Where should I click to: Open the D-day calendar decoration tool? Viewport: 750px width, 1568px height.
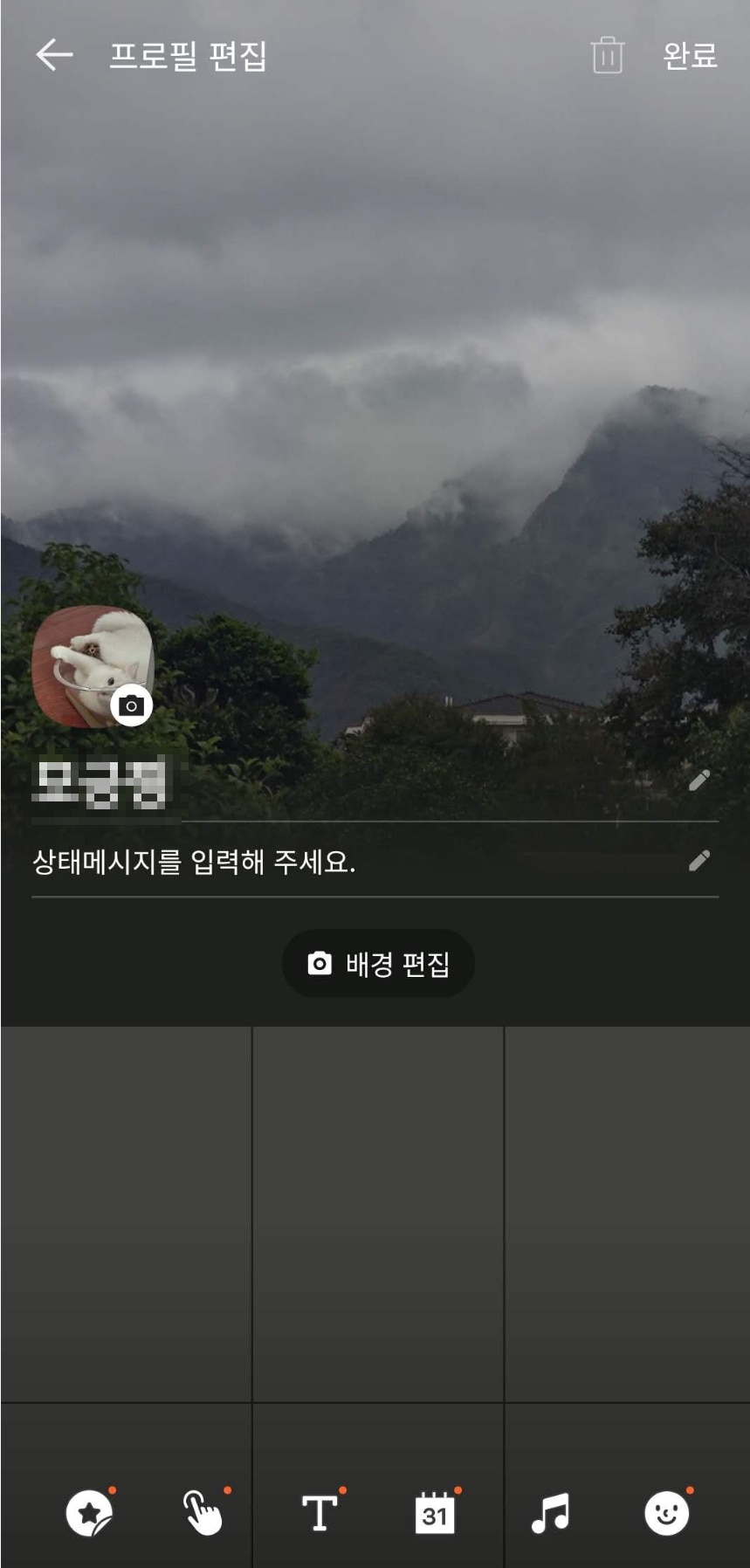point(435,1515)
